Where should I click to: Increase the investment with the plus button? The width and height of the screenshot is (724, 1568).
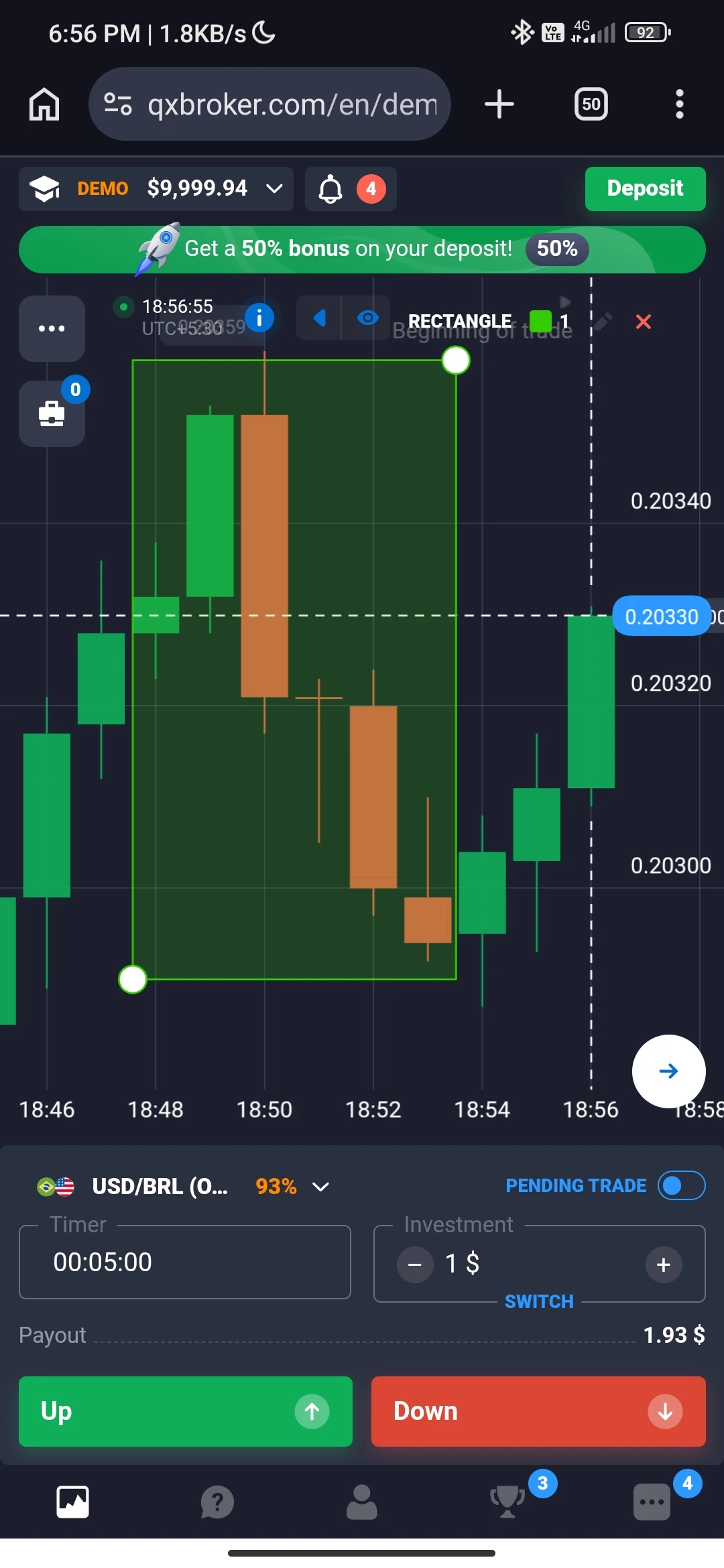pos(664,1264)
